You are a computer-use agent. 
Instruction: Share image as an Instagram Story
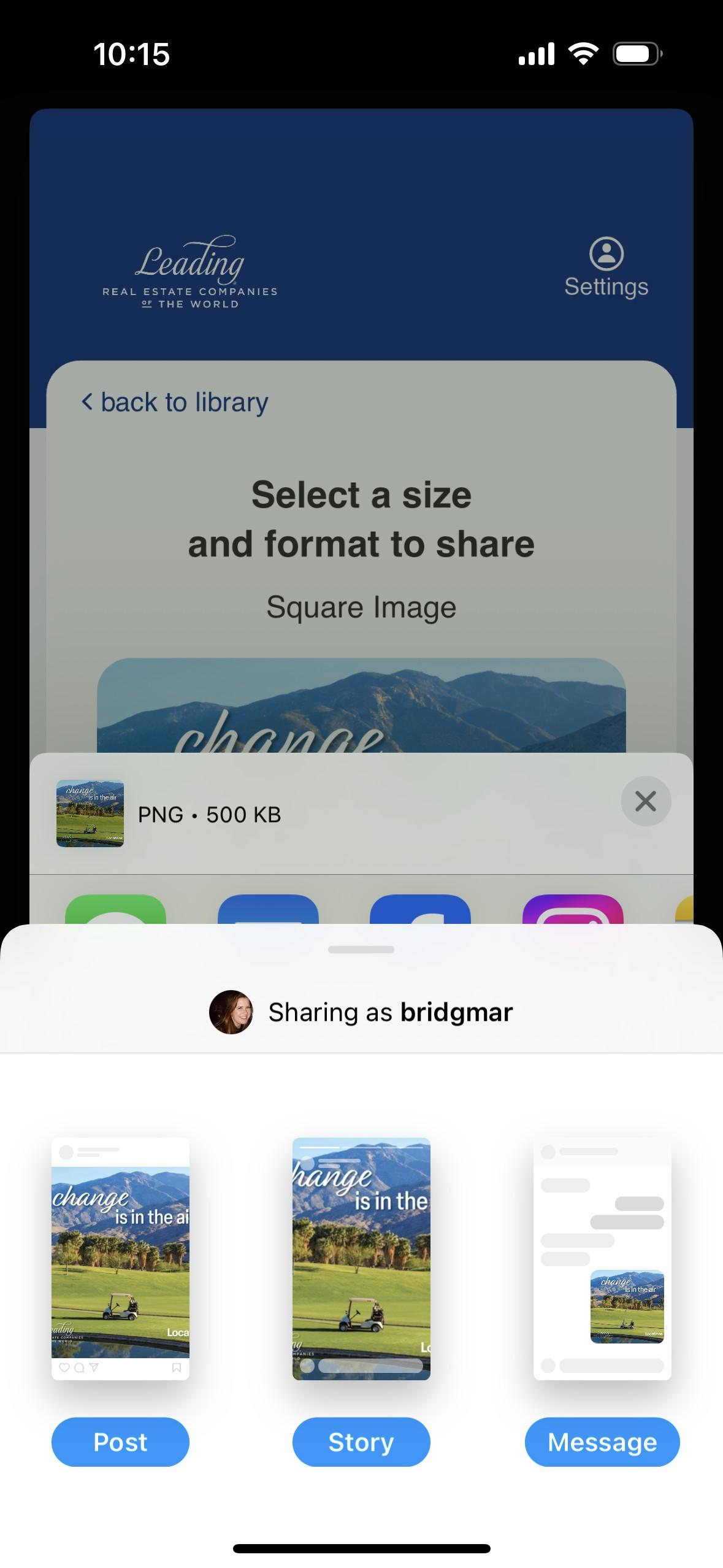point(361,1442)
